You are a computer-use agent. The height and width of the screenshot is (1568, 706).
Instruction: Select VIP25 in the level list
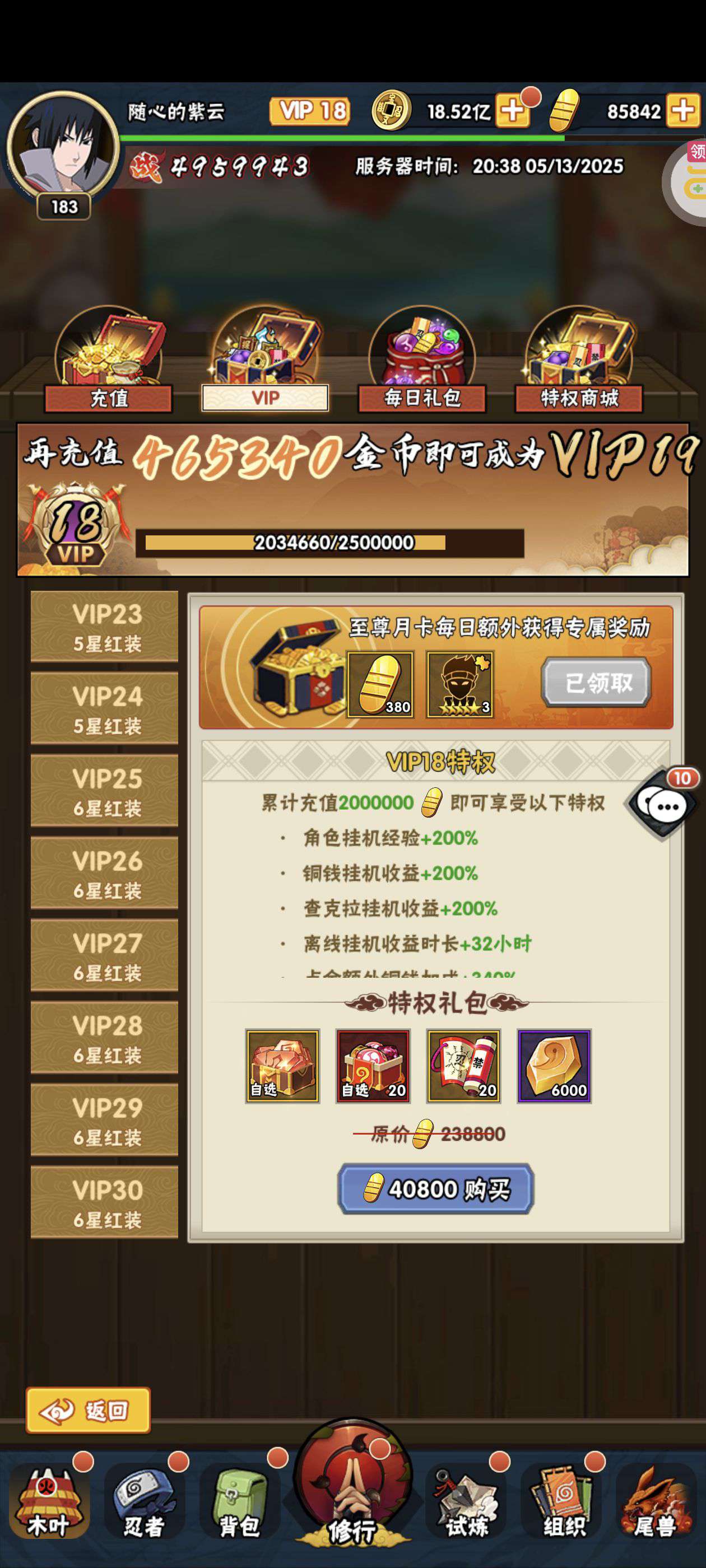pyautogui.click(x=105, y=791)
